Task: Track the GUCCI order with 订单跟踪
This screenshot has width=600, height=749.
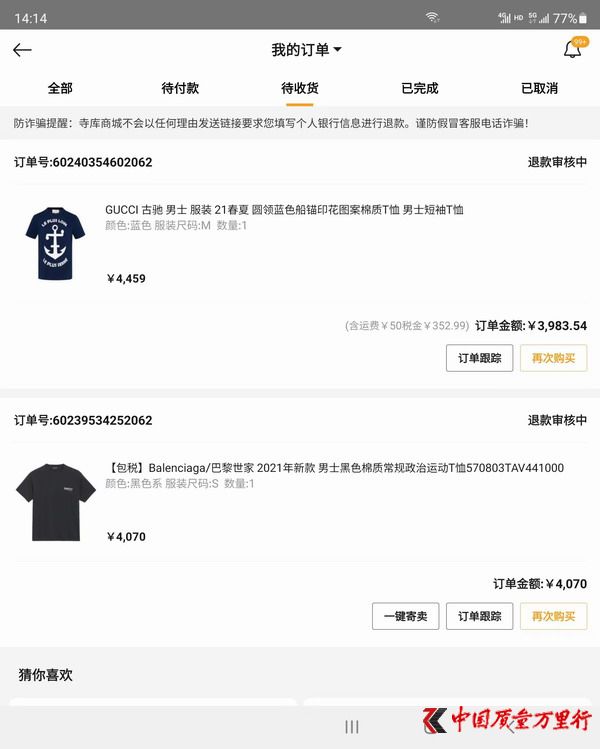Action: pos(480,358)
